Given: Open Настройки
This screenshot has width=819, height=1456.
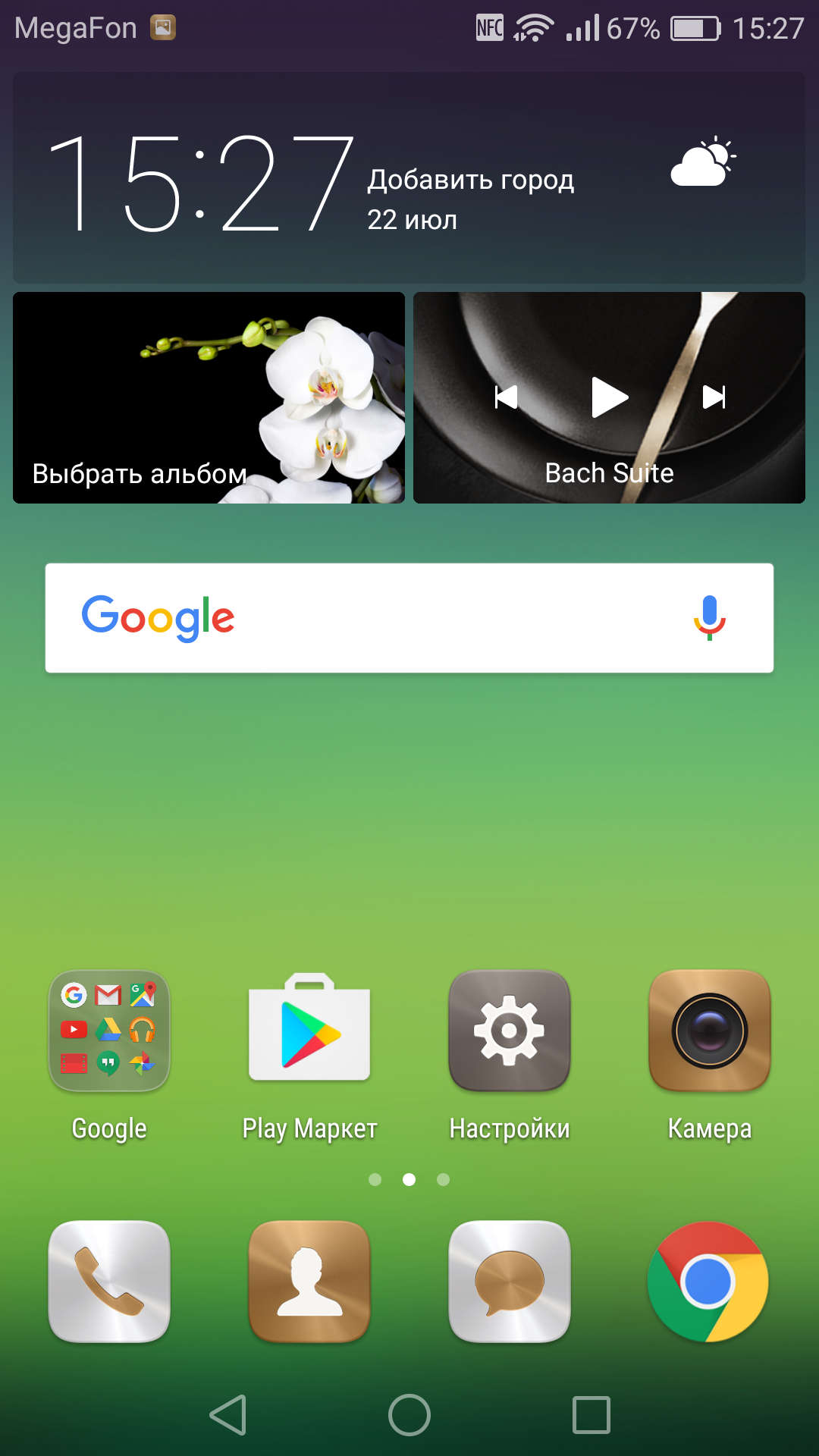Looking at the screenshot, I should pos(510,1030).
